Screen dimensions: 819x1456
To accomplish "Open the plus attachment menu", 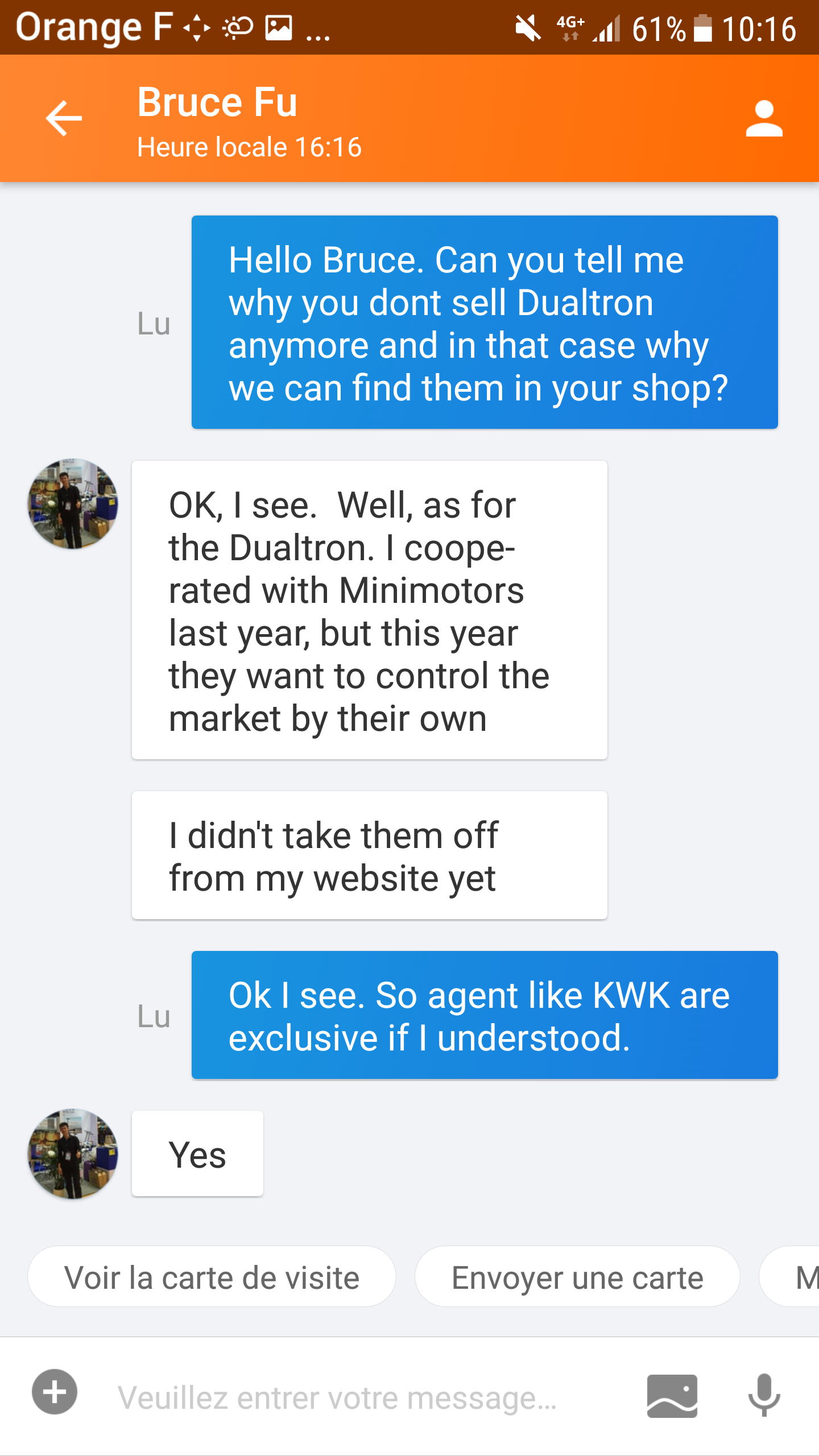I will [55, 1392].
